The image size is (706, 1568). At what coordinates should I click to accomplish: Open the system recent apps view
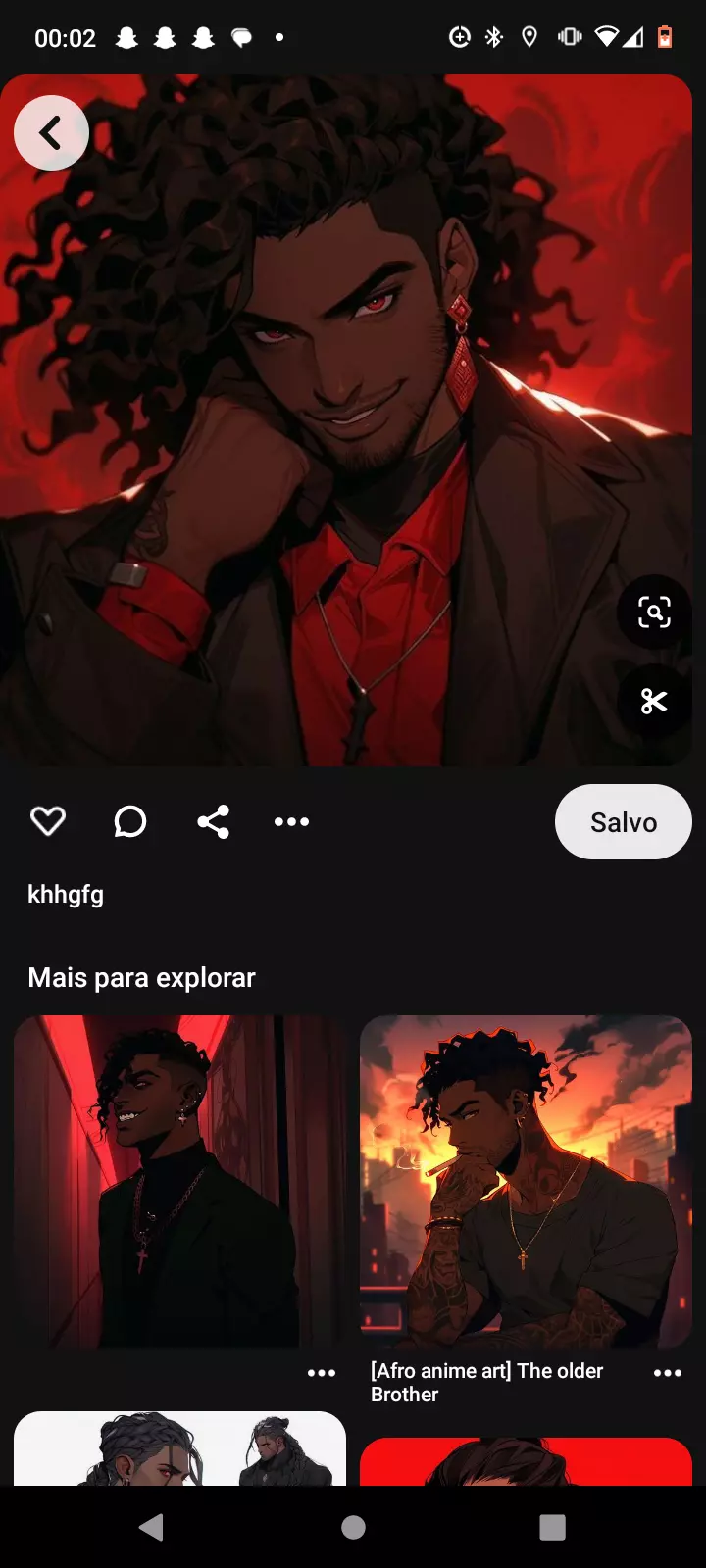[x=552, y=1527]
